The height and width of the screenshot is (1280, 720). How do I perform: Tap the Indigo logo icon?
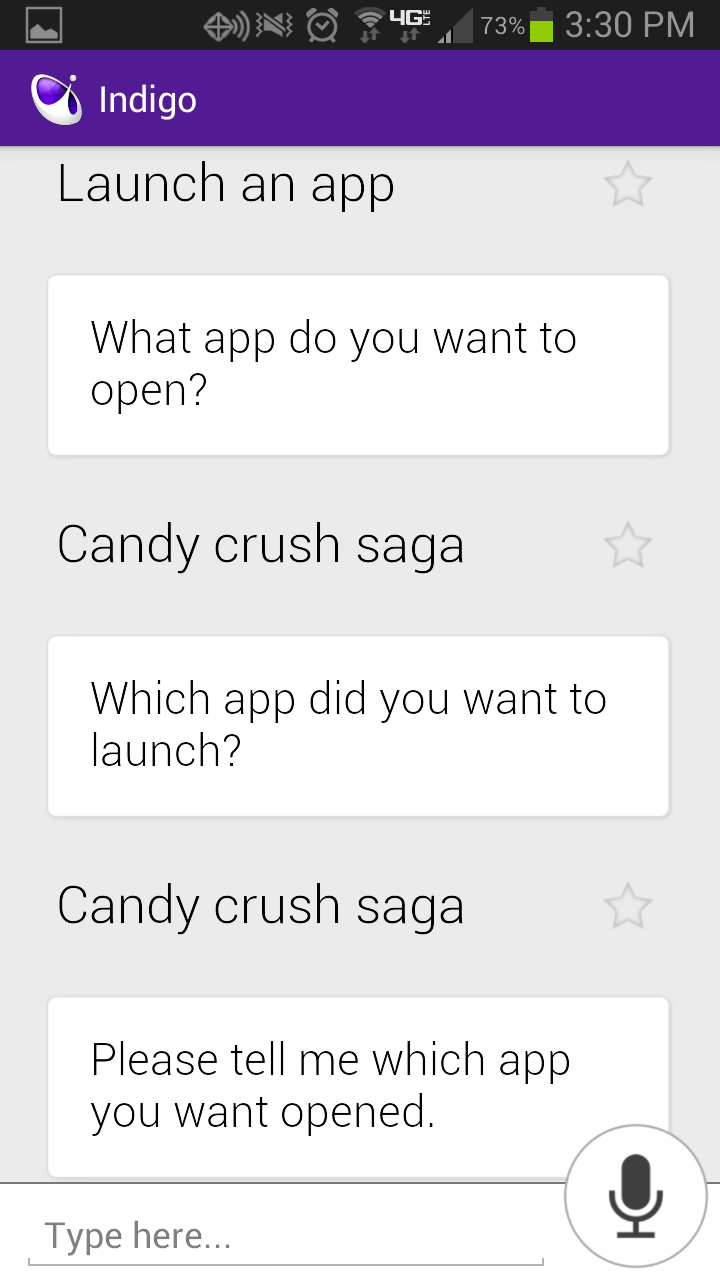tap(57, 97)
